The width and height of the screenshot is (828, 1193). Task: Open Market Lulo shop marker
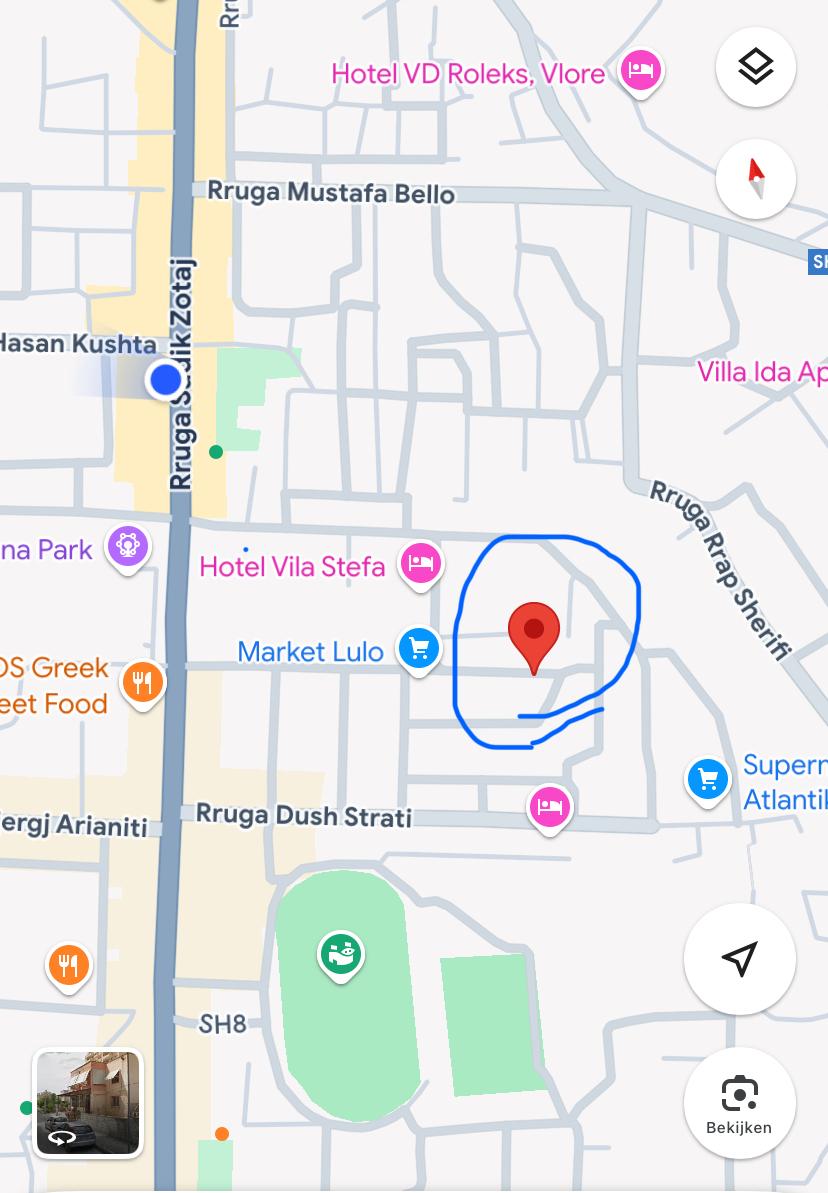coord(419,650)
